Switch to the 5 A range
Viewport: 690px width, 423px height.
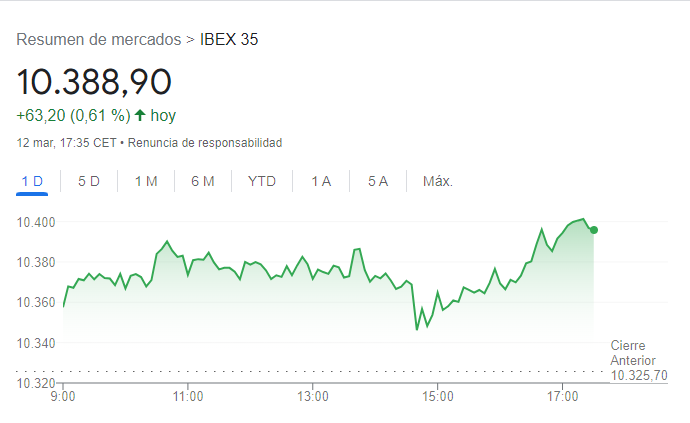coord(377,181)
